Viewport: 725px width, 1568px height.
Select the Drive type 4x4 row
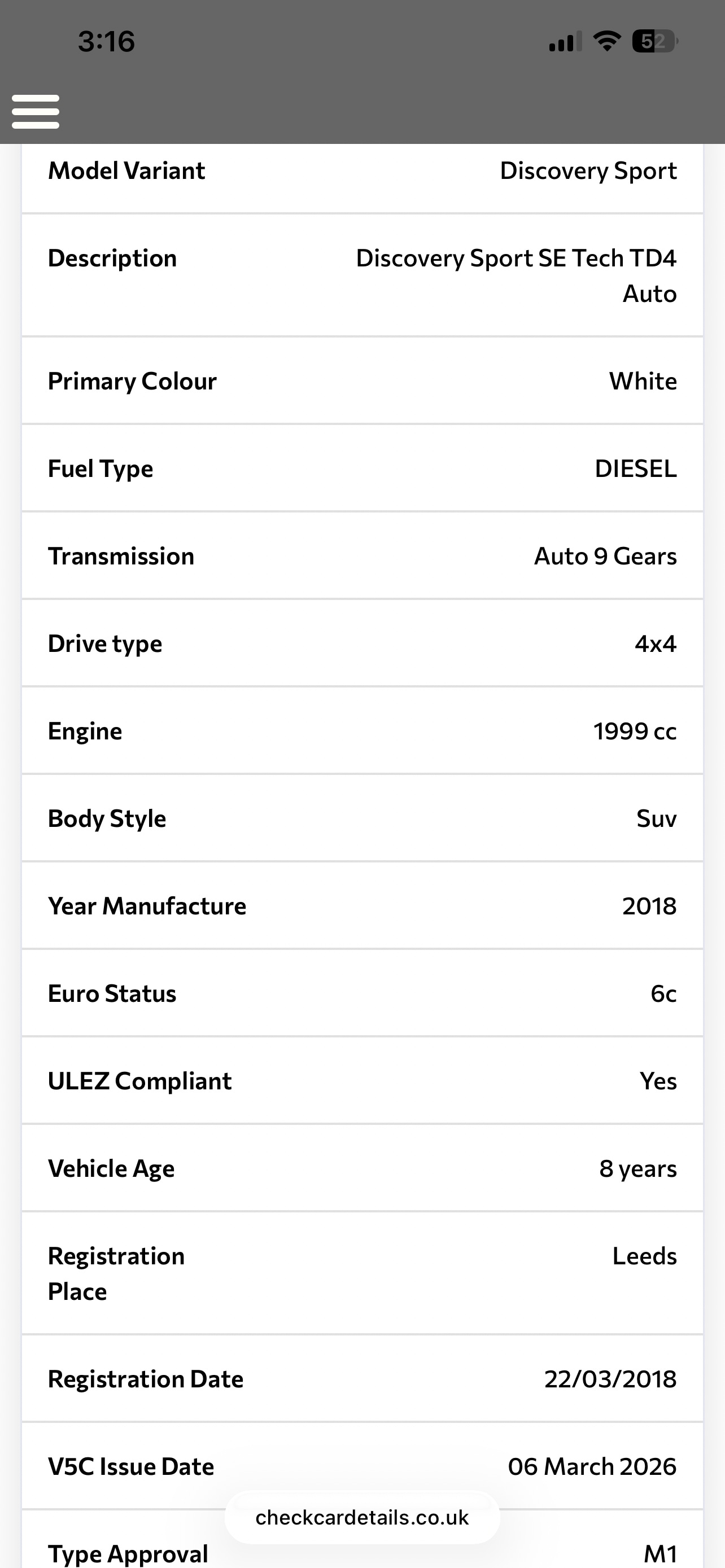(x=362, y=643)
